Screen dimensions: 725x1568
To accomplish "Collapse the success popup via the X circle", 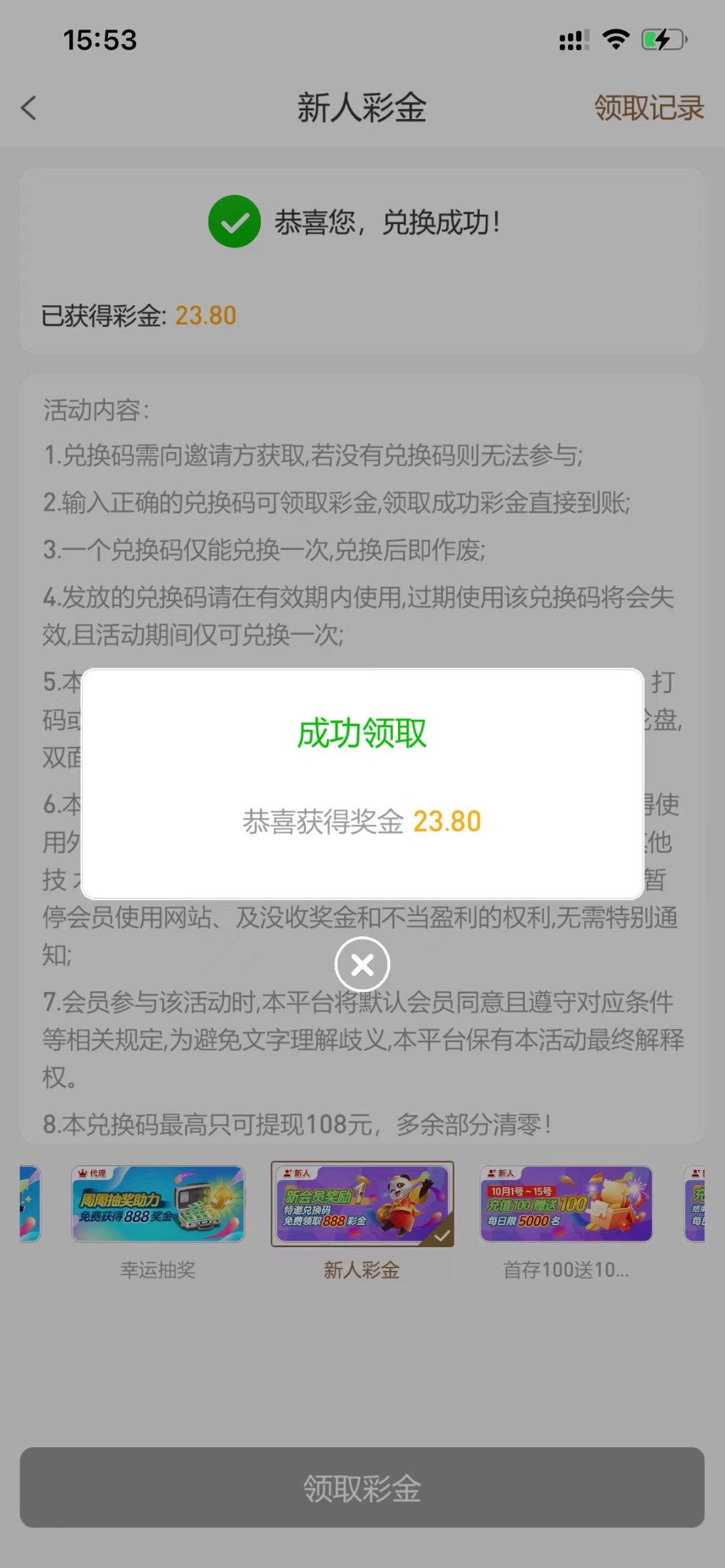I will [x=362, y=964].
